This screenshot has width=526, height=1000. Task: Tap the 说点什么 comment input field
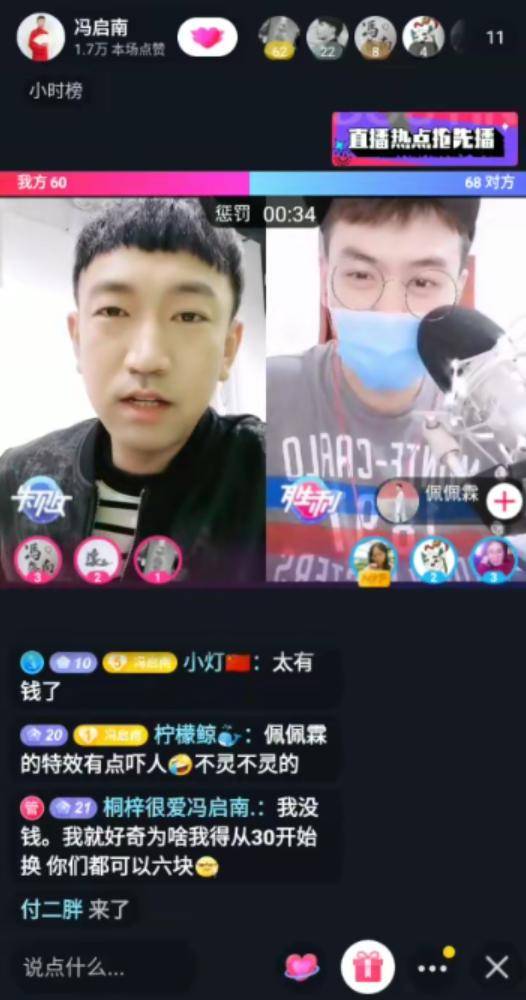(102, 967)
